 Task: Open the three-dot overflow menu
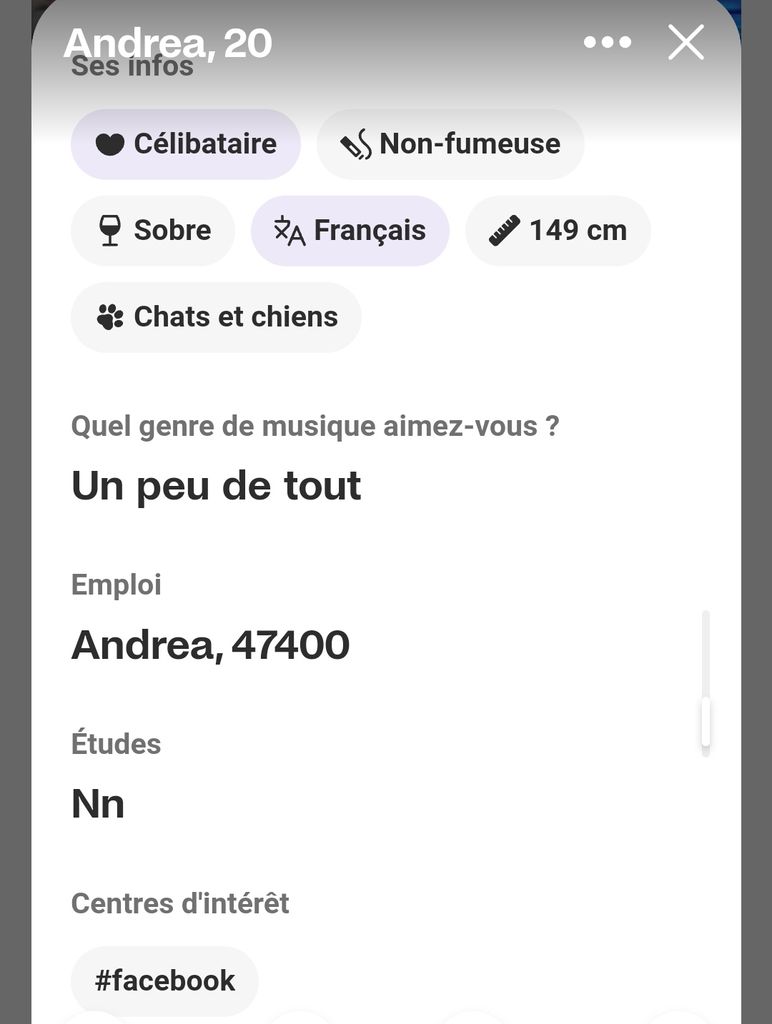click(x=607, y=42)
